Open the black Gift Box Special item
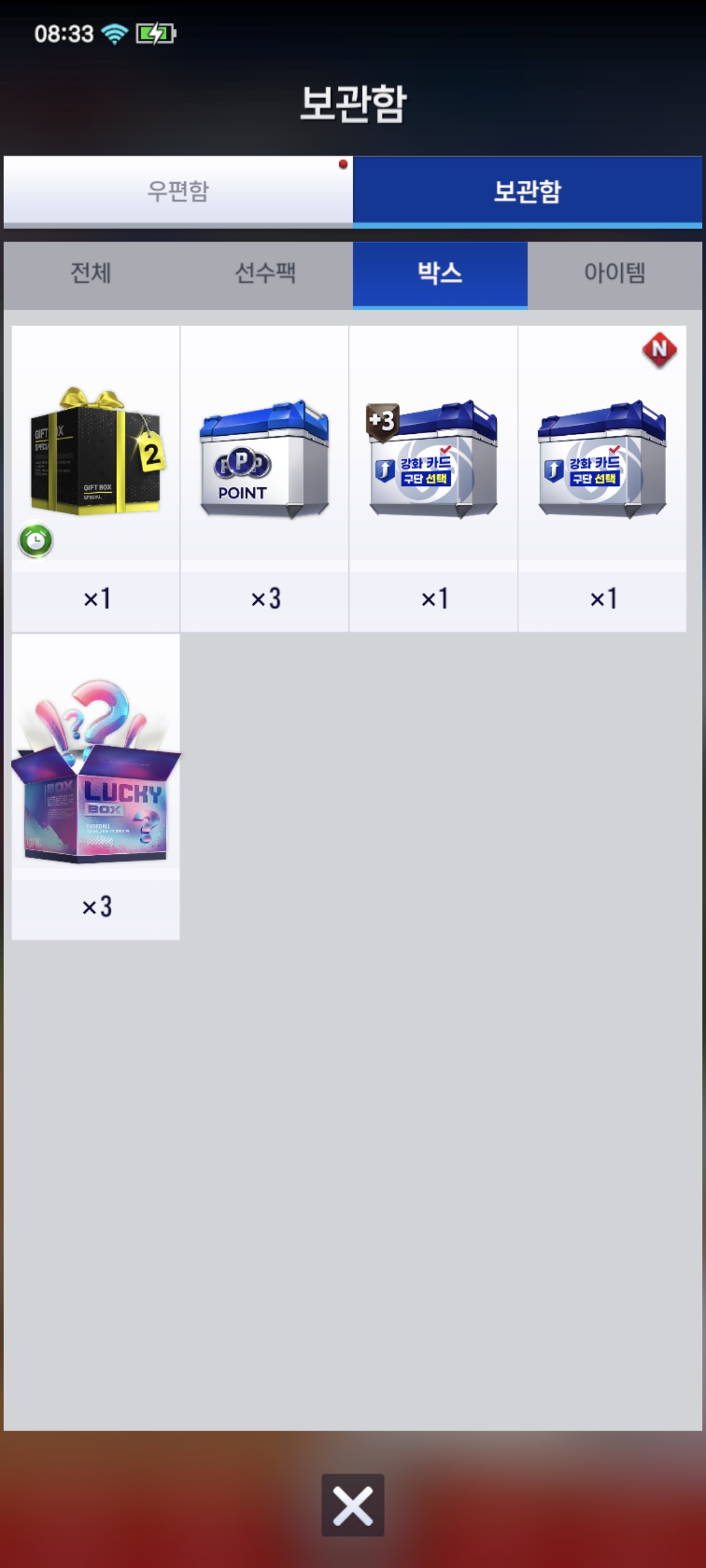706x1568 pixels. pyautogui.click(x=95, y=457)
